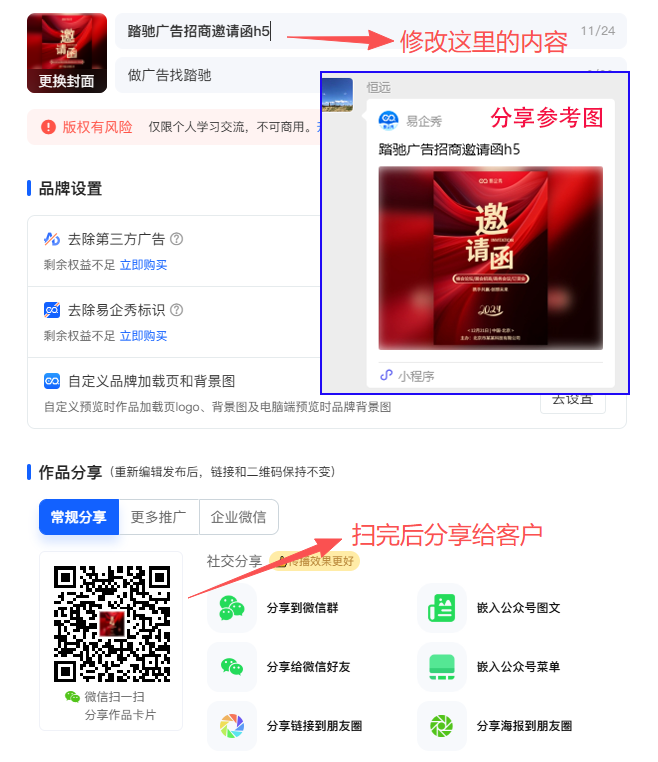Image resolution: width=658 pixels, height=762 pixels.
Task: Tap 去设置 for 自定义品牌加载页
Action: (x=573, y=399)
